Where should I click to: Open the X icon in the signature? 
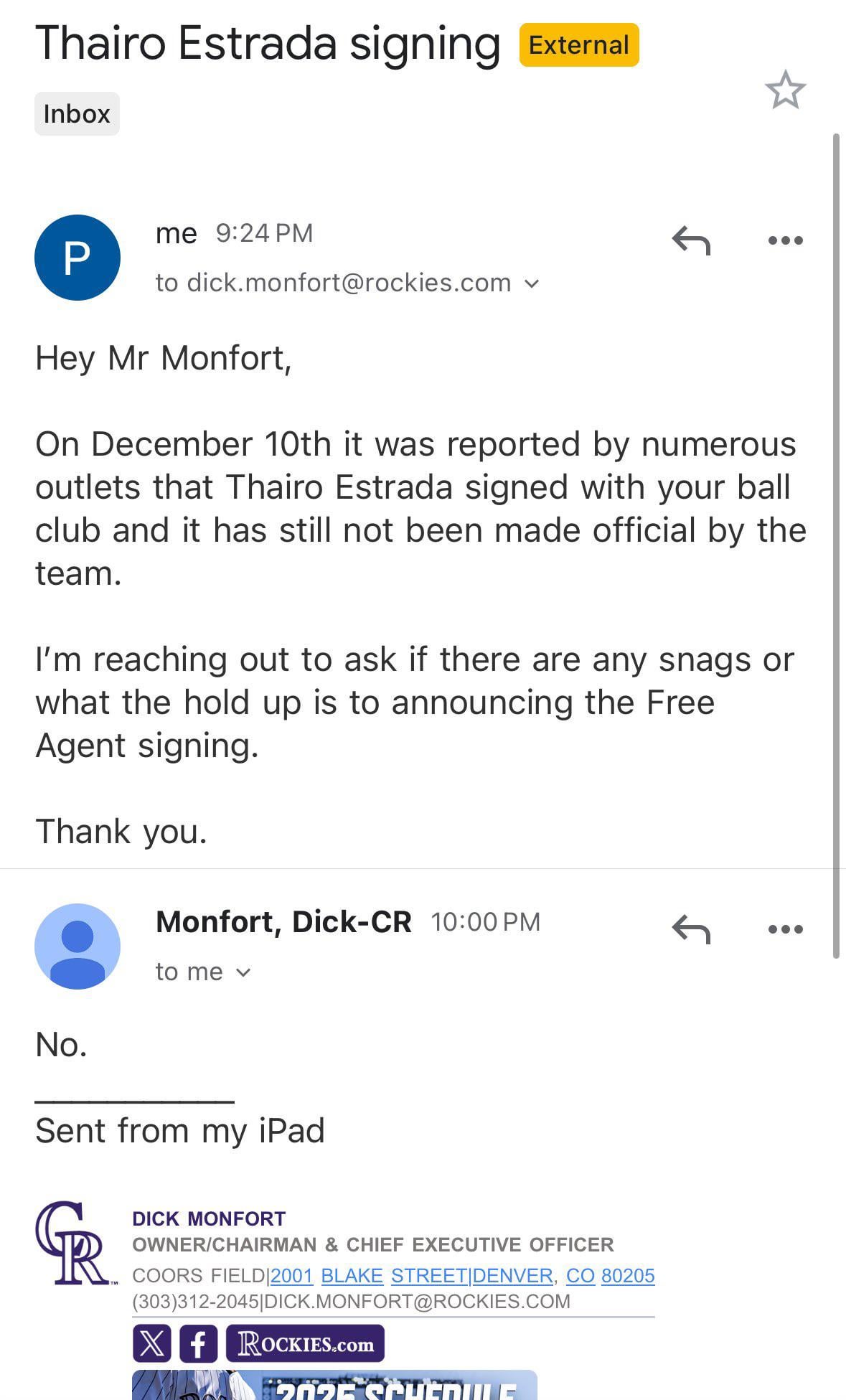click(x=151, y=1343)
